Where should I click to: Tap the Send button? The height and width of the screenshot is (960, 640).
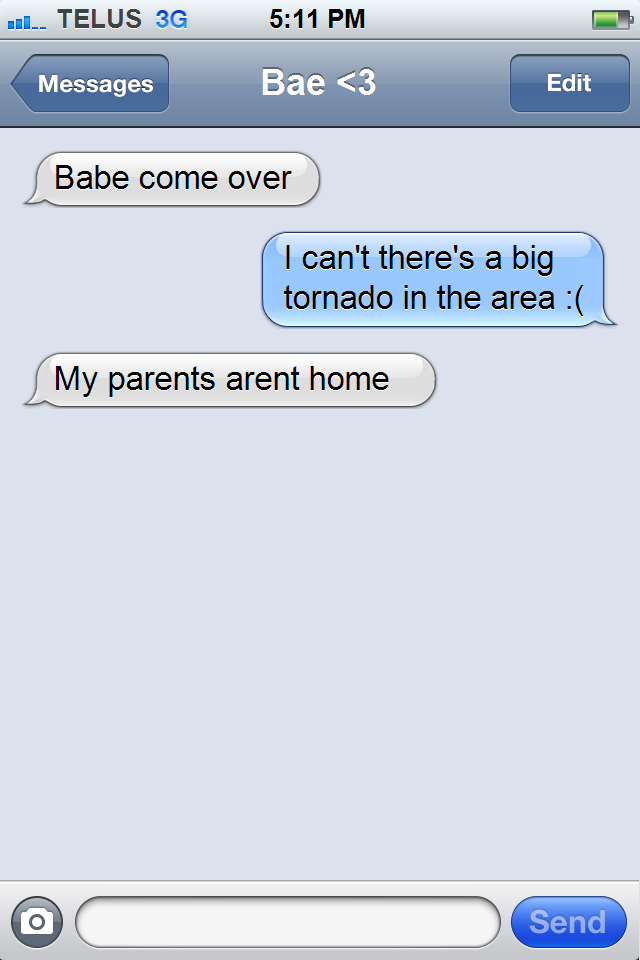coord(568,921)
